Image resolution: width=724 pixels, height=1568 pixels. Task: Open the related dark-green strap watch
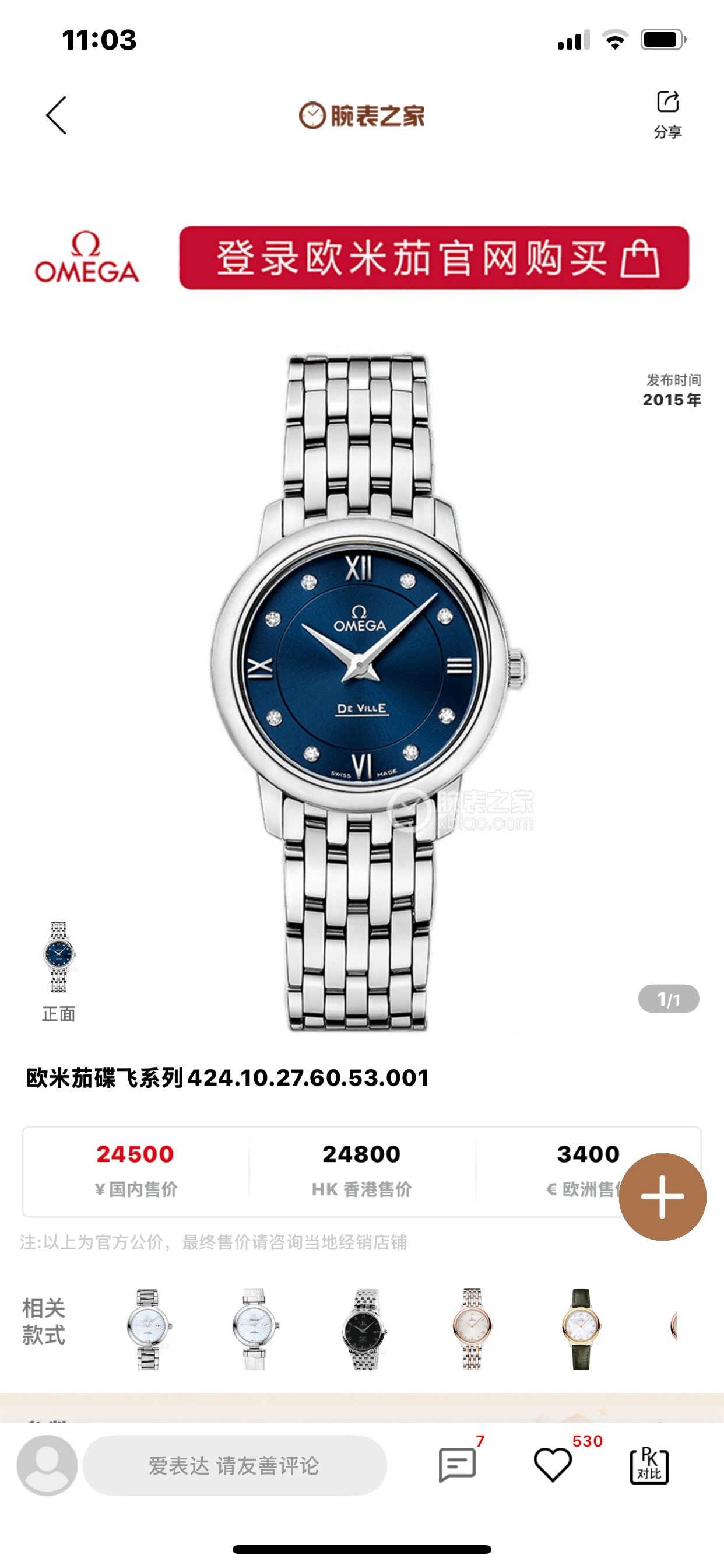coord(581,1329)
